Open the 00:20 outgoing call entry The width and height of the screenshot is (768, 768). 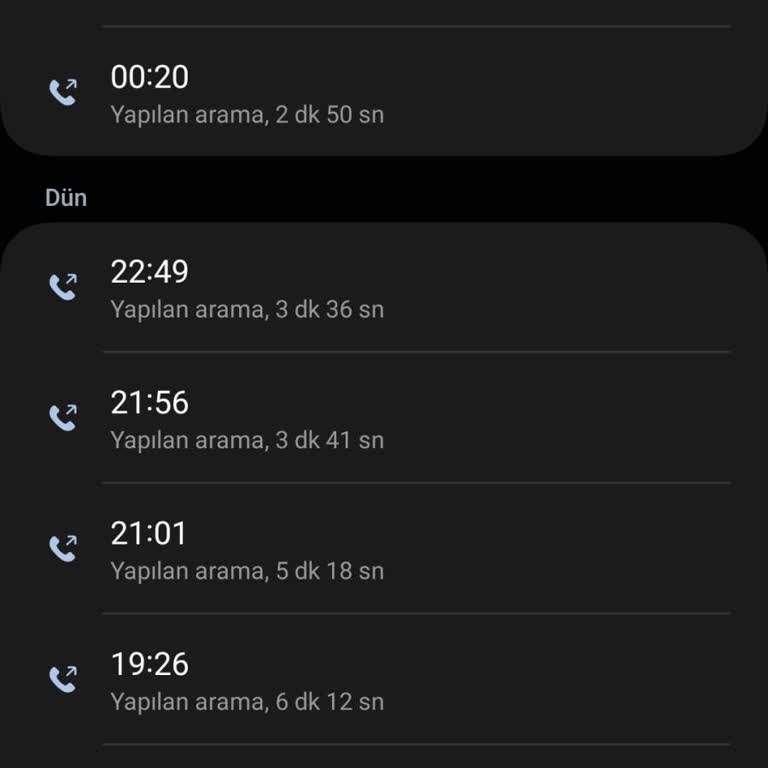pyautogui.click(x=384, y=93)
